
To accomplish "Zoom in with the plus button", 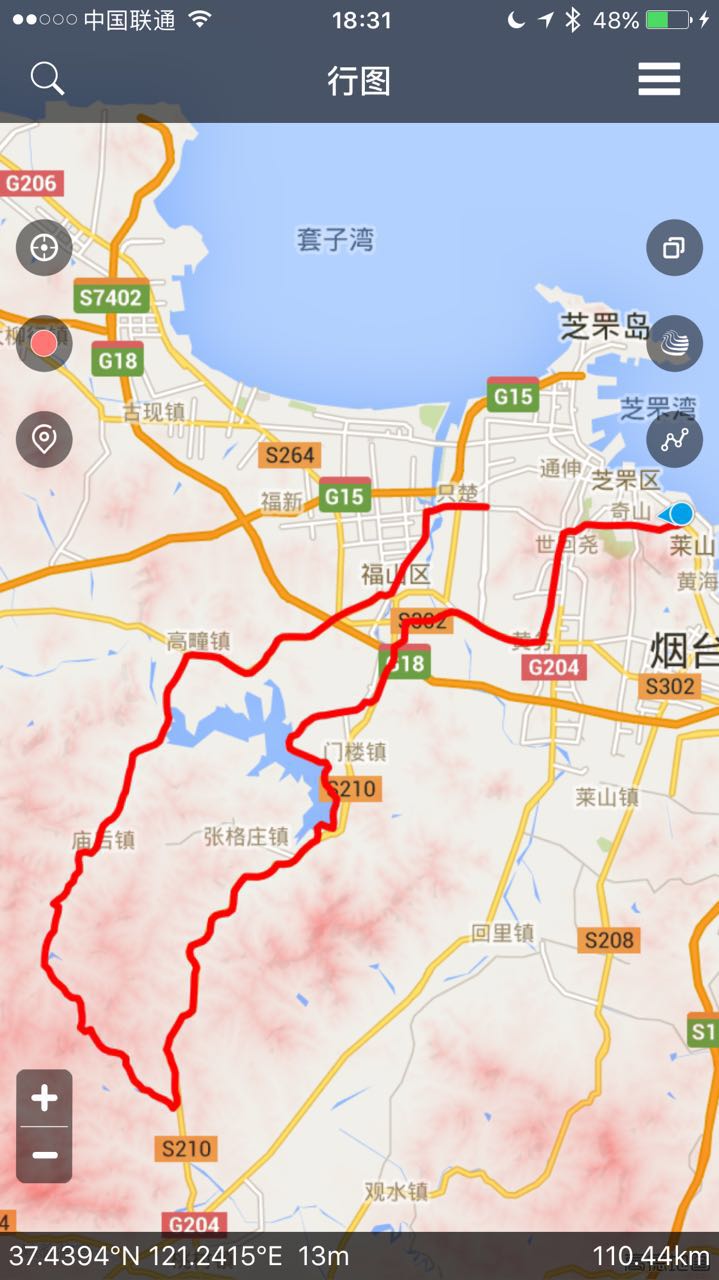I will click(44, 1099).
